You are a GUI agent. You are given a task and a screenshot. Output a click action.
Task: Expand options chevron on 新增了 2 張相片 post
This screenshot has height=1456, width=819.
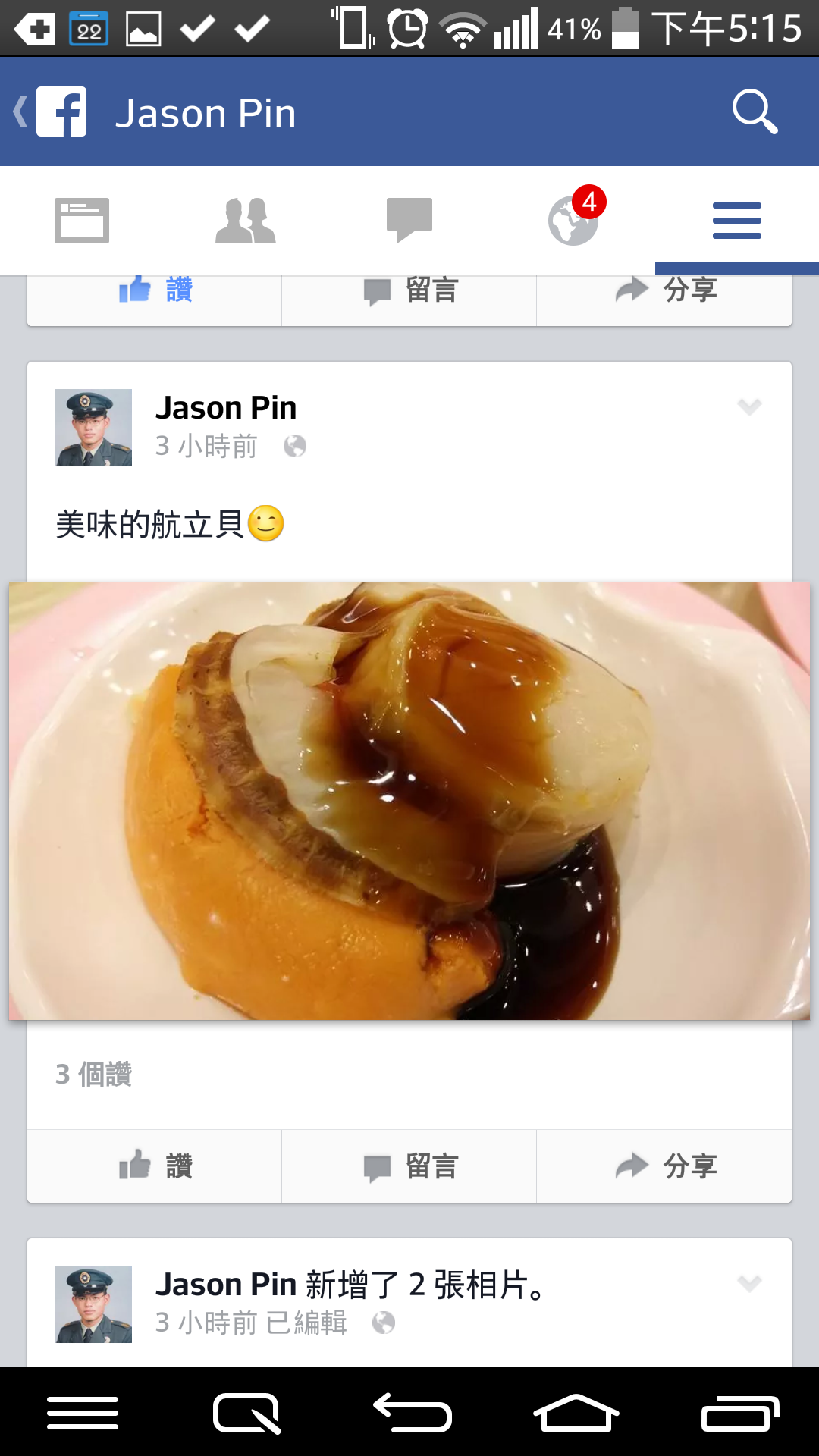[749, 1283]
